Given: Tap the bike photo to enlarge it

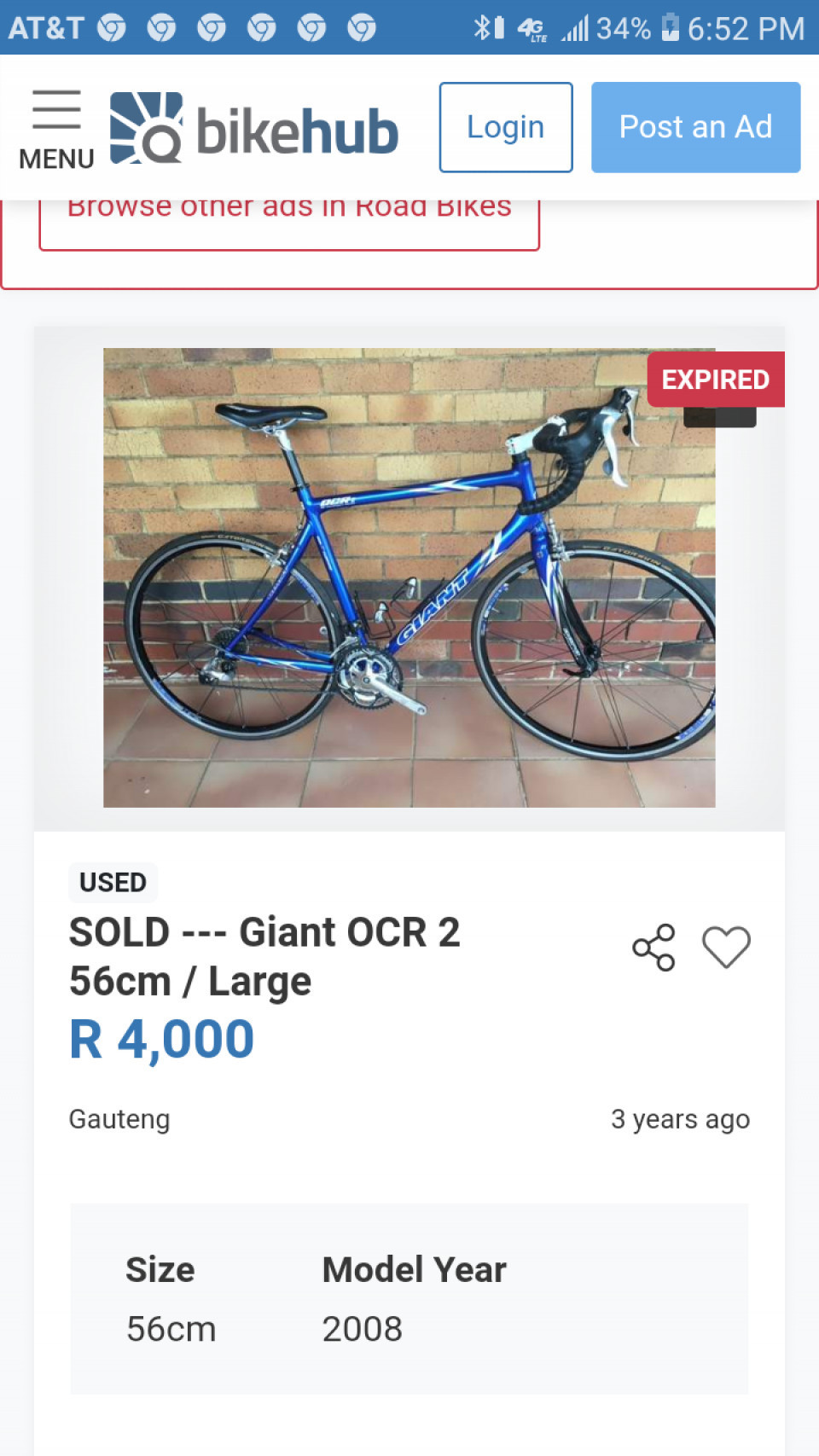Looking at the screenshot, I should tap(409, 577).
